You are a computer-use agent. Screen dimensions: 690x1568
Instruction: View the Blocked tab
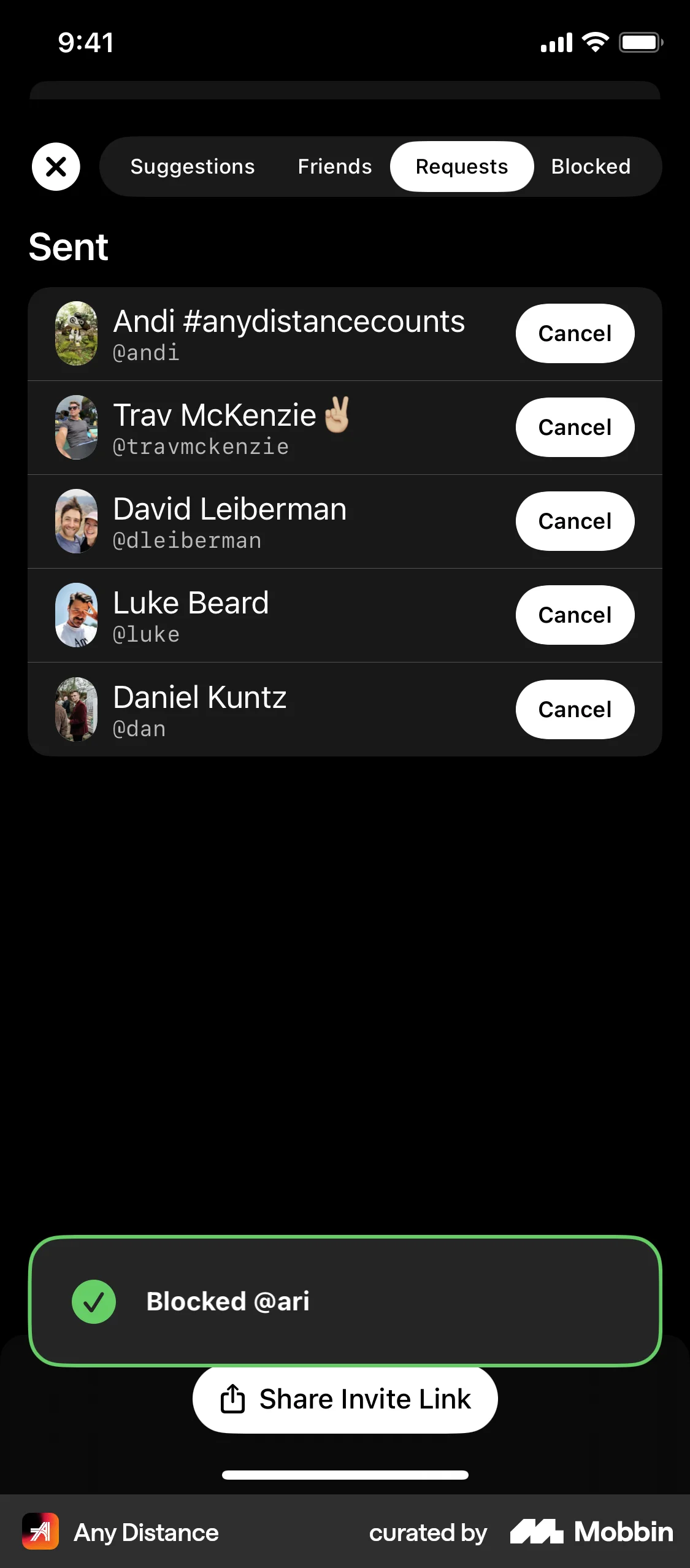click(x=591, y=166)
